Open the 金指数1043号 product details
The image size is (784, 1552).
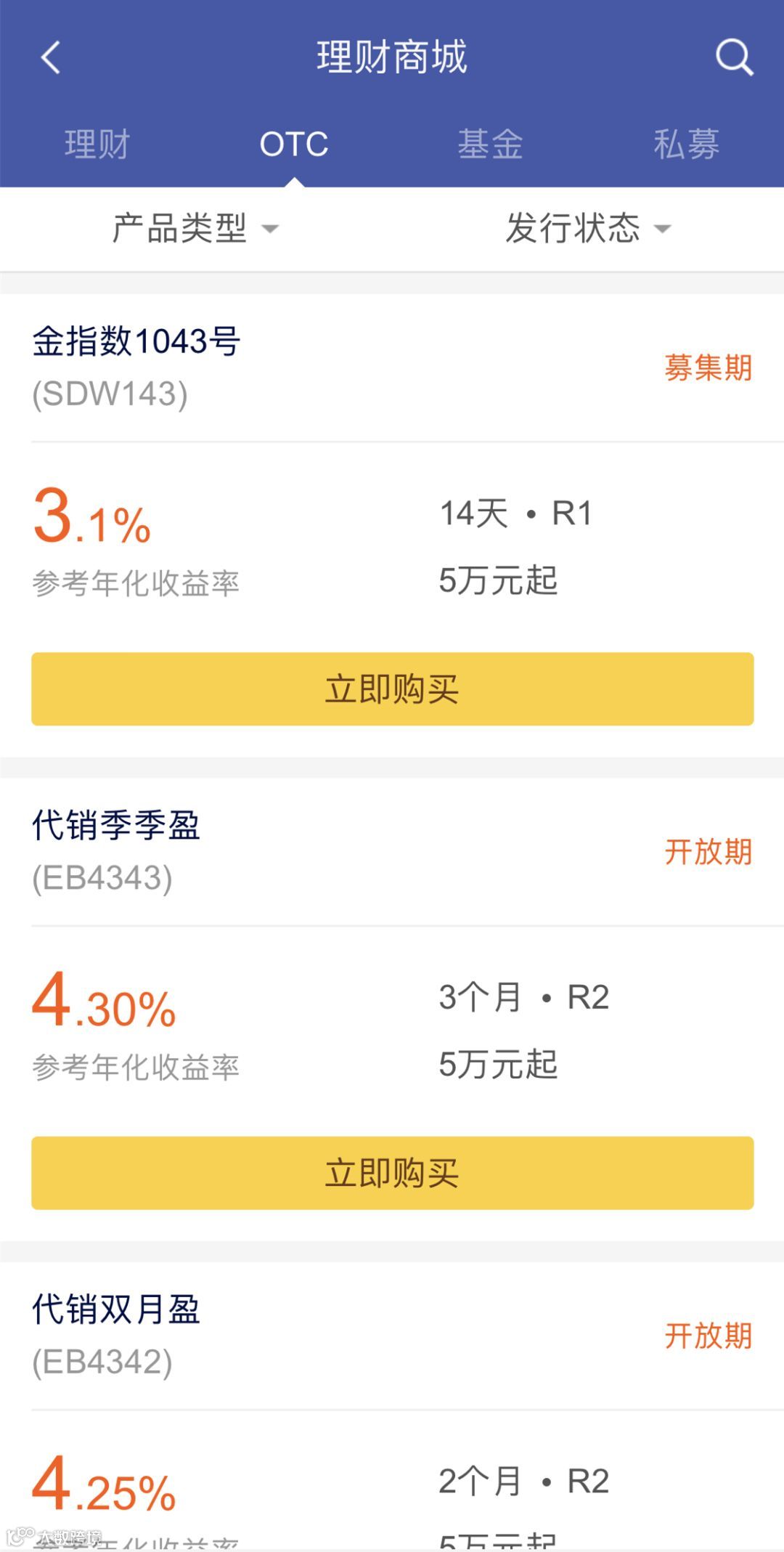coord(136,341)
